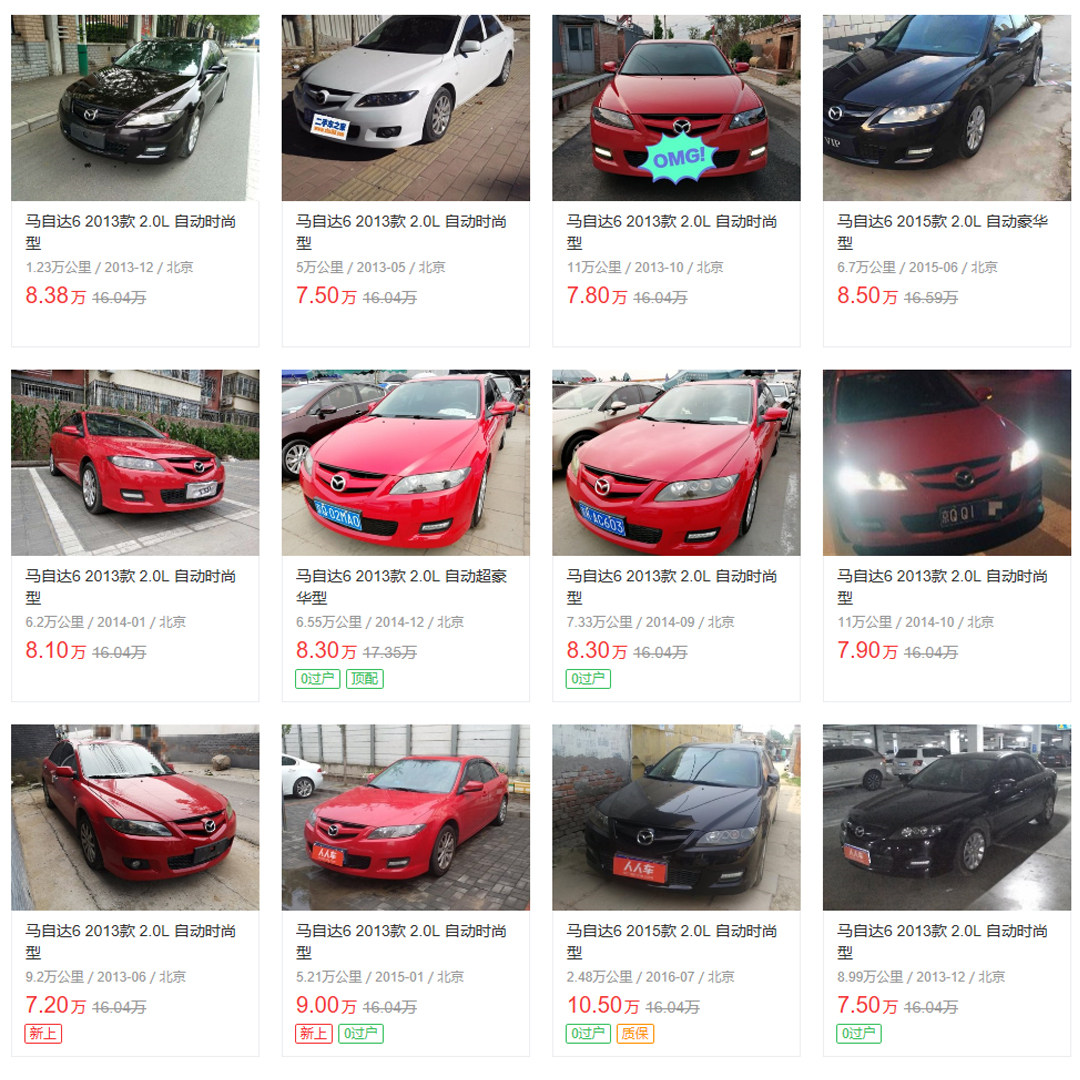Choose the Mazda 6 with 8.99万公里
Viewport: 1080px width, 1080px height.
(946, 818)
